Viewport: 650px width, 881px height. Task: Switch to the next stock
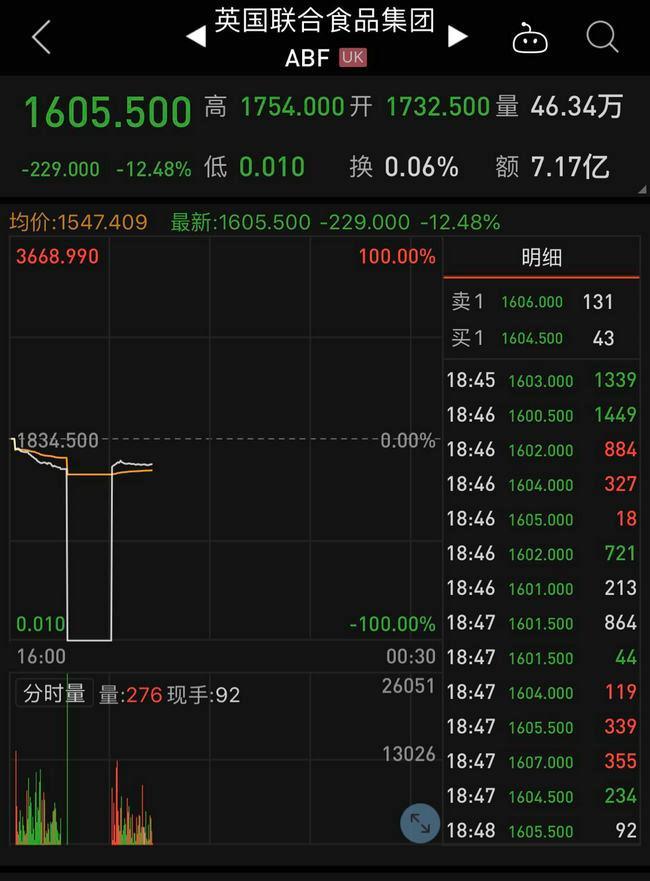tap(457, 37)
